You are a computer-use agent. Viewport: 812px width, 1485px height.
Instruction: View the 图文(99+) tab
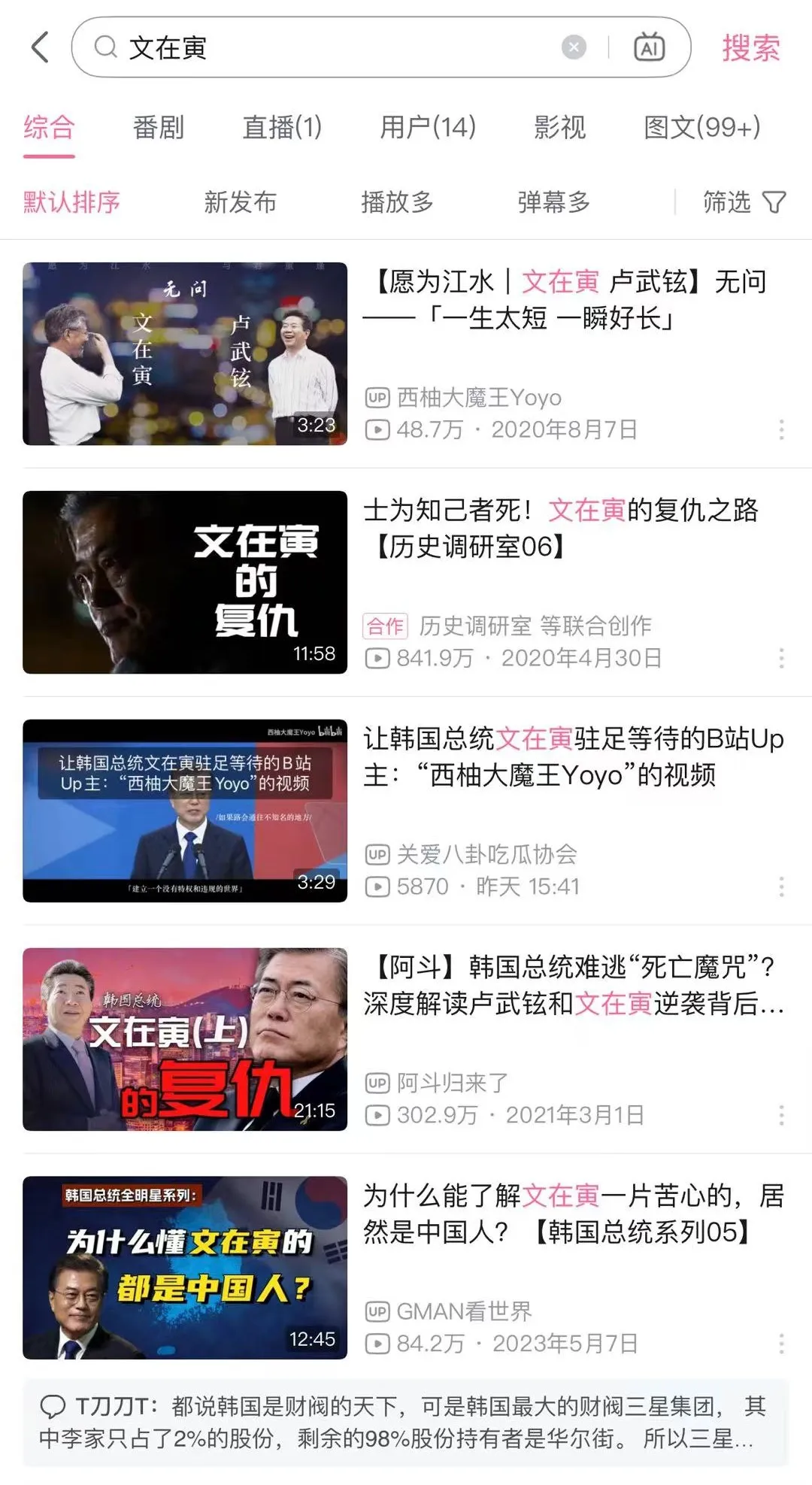(x=701, y=127)
